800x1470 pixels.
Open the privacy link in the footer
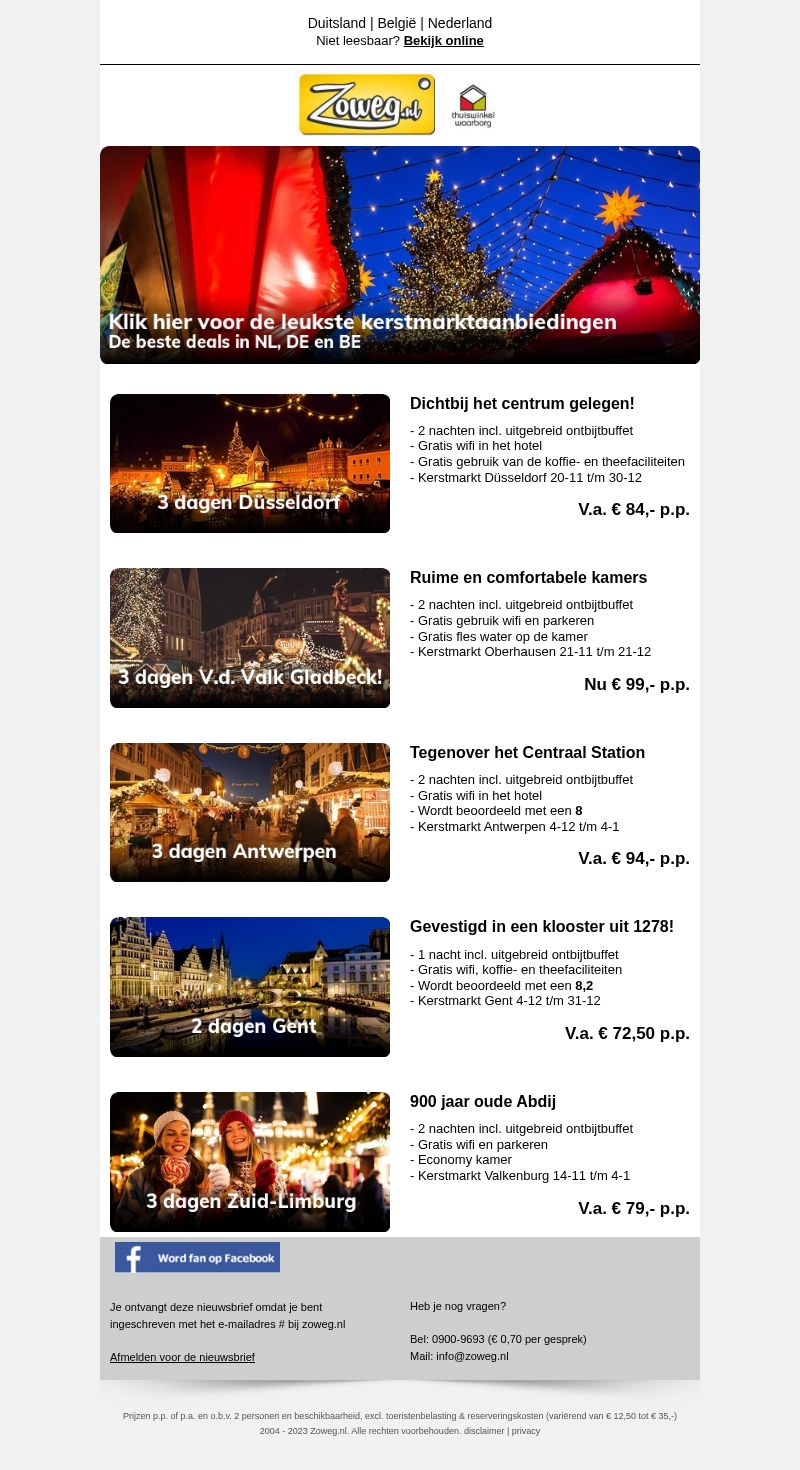[526, 1431]
